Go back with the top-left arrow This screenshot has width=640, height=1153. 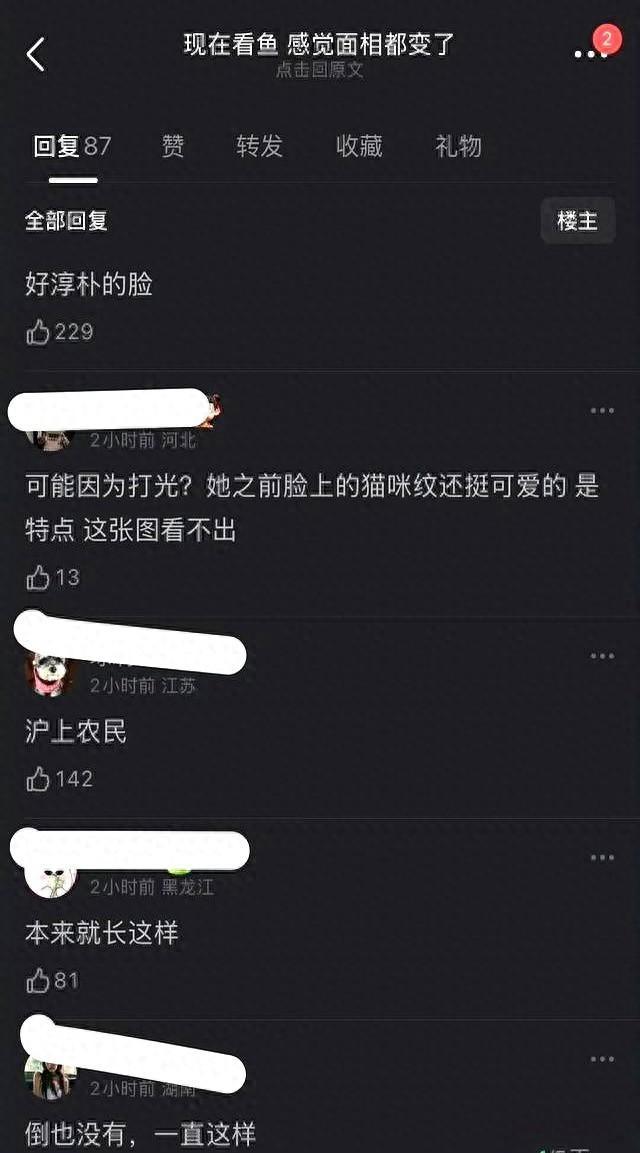36,54
